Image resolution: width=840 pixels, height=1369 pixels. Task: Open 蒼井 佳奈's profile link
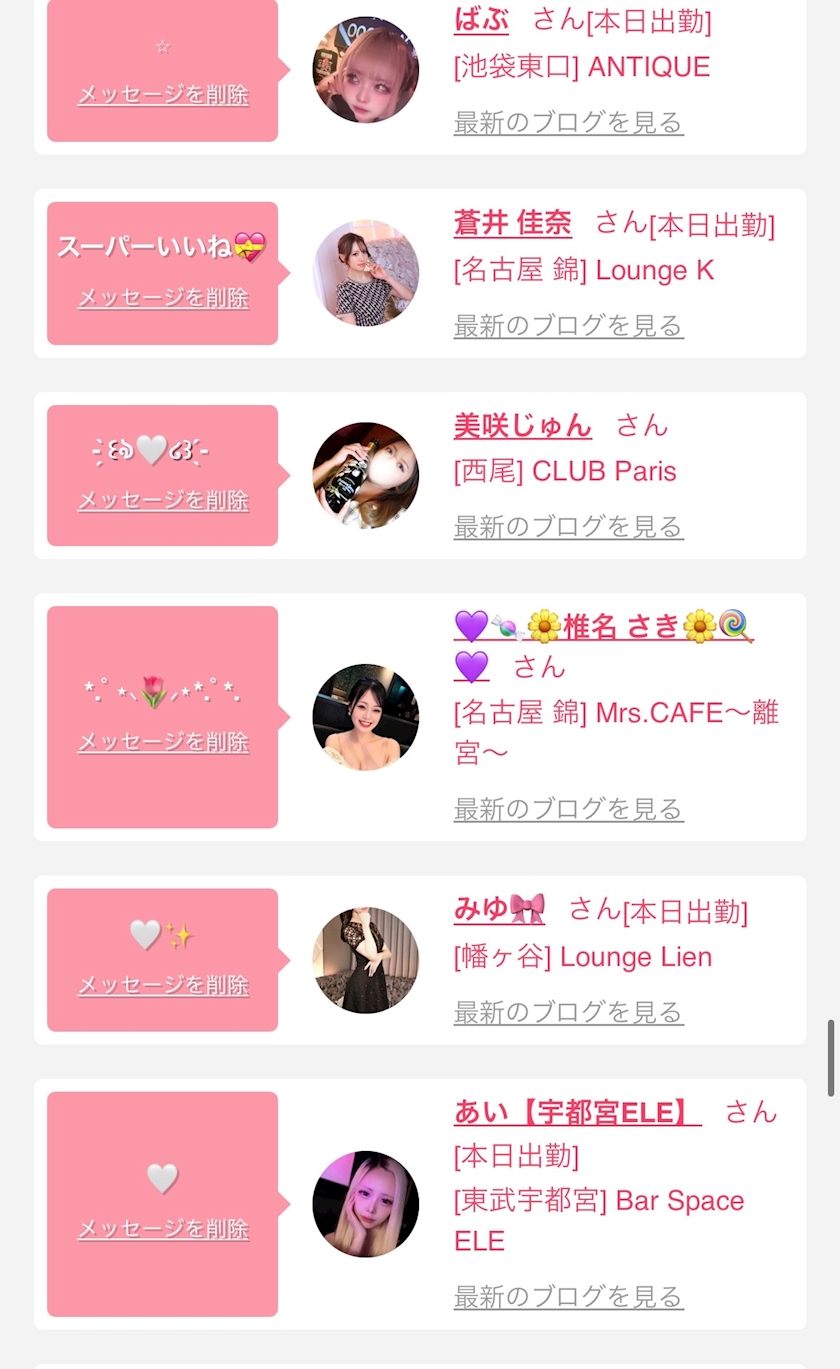(513, 223)
